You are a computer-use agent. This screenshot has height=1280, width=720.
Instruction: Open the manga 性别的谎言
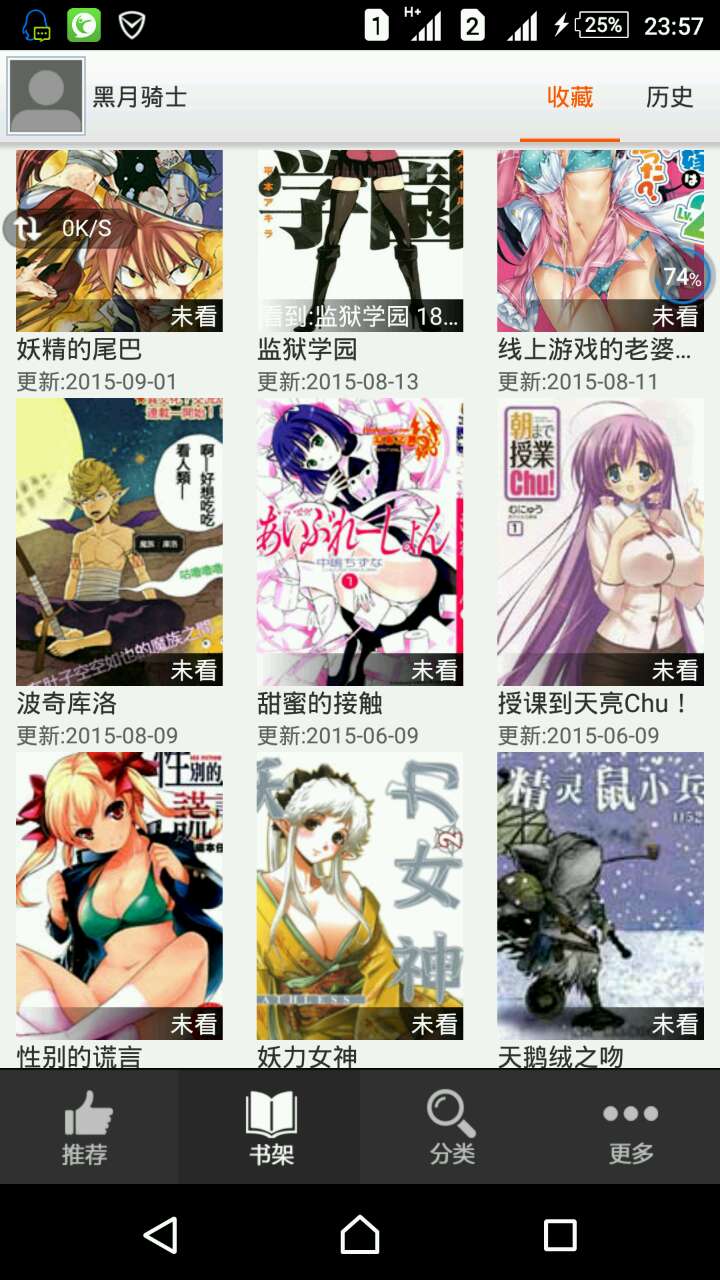[x=119, y=896]
